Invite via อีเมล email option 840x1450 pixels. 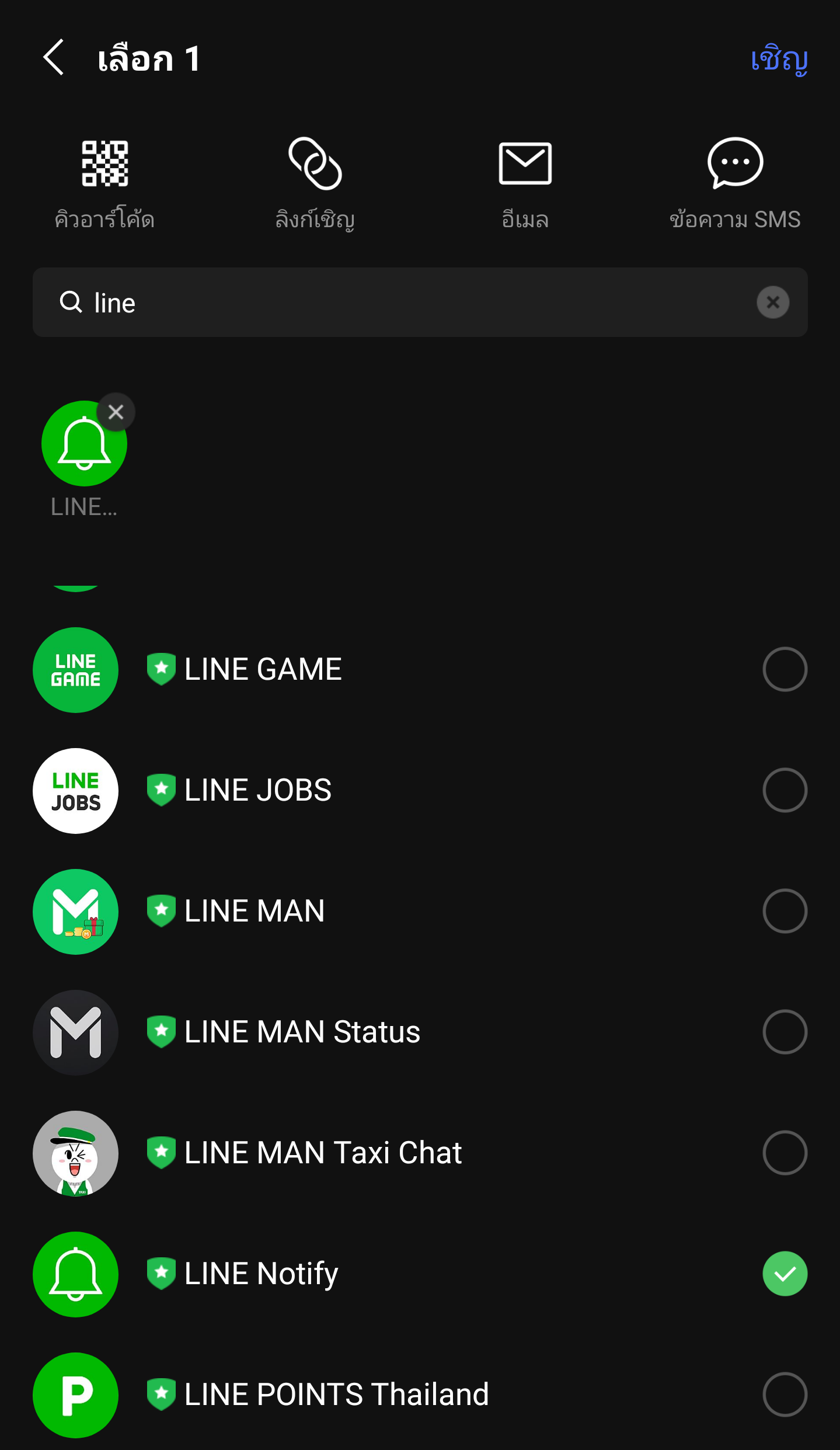click(x=525, y=185)
